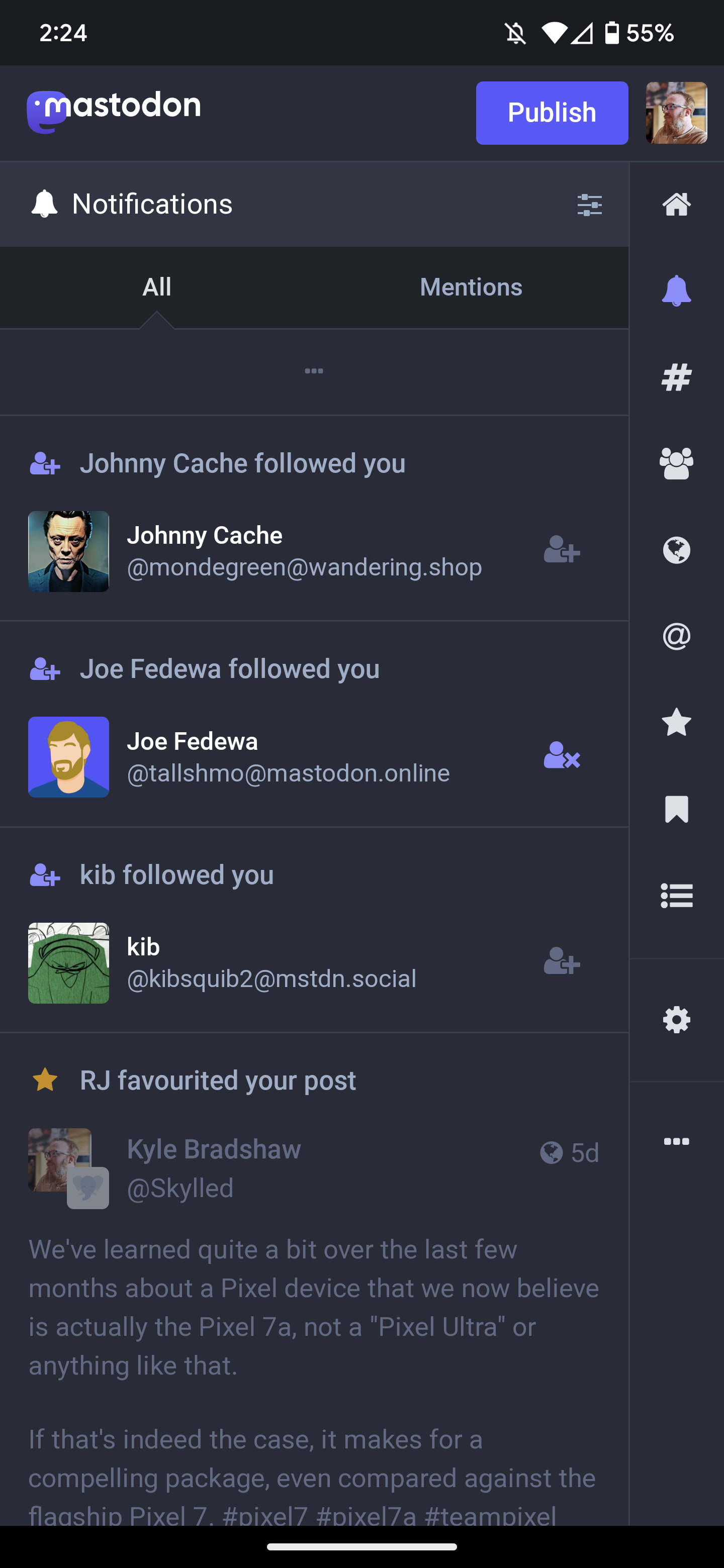Open the Explore hashtag icon
724x1568 pixels.
[676, 377]
